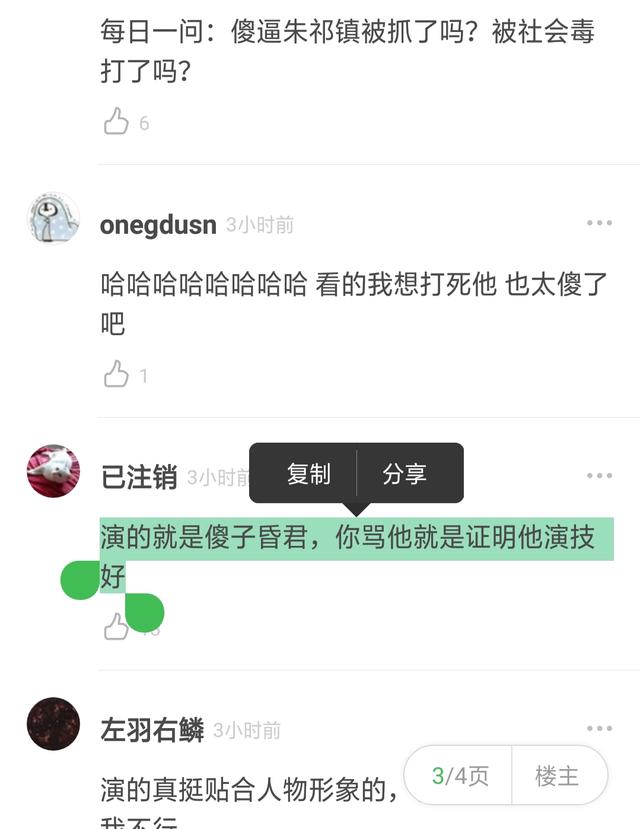Open 左羽右鳞's profile avatar

coord(53,724)
